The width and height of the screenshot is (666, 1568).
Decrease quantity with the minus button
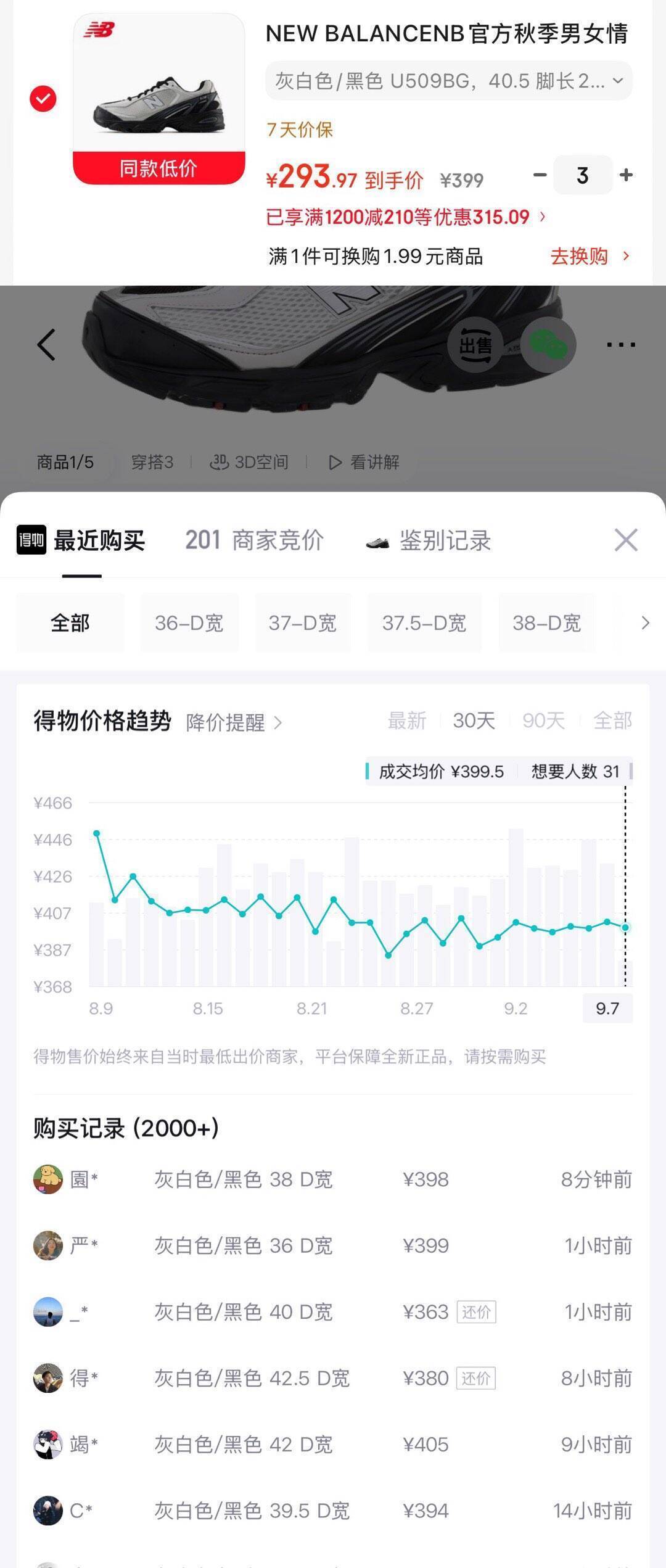click(x=540, y=175)
